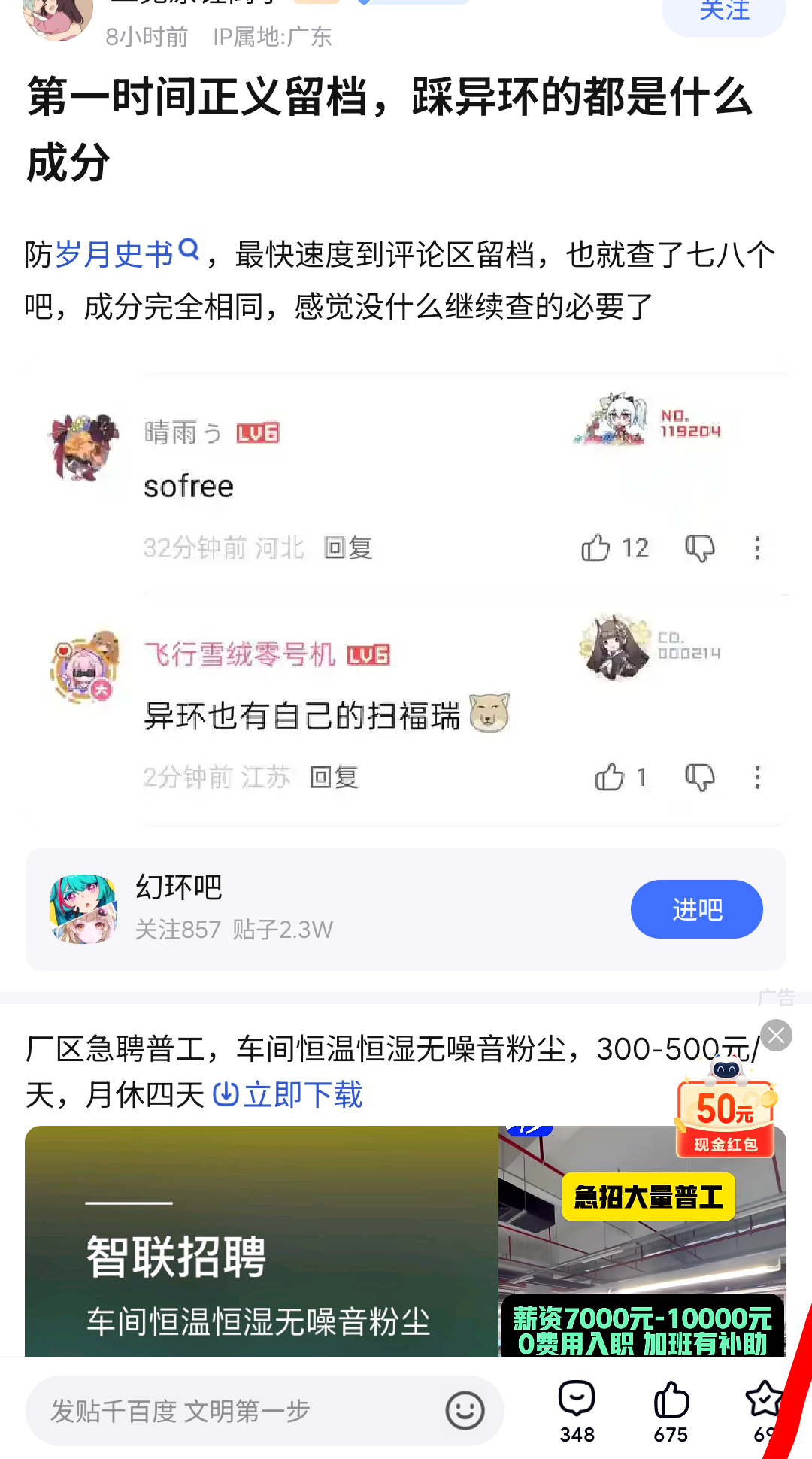Tap the 立即下载 link in the ad
The image size is (812, 1459).
289,1094
